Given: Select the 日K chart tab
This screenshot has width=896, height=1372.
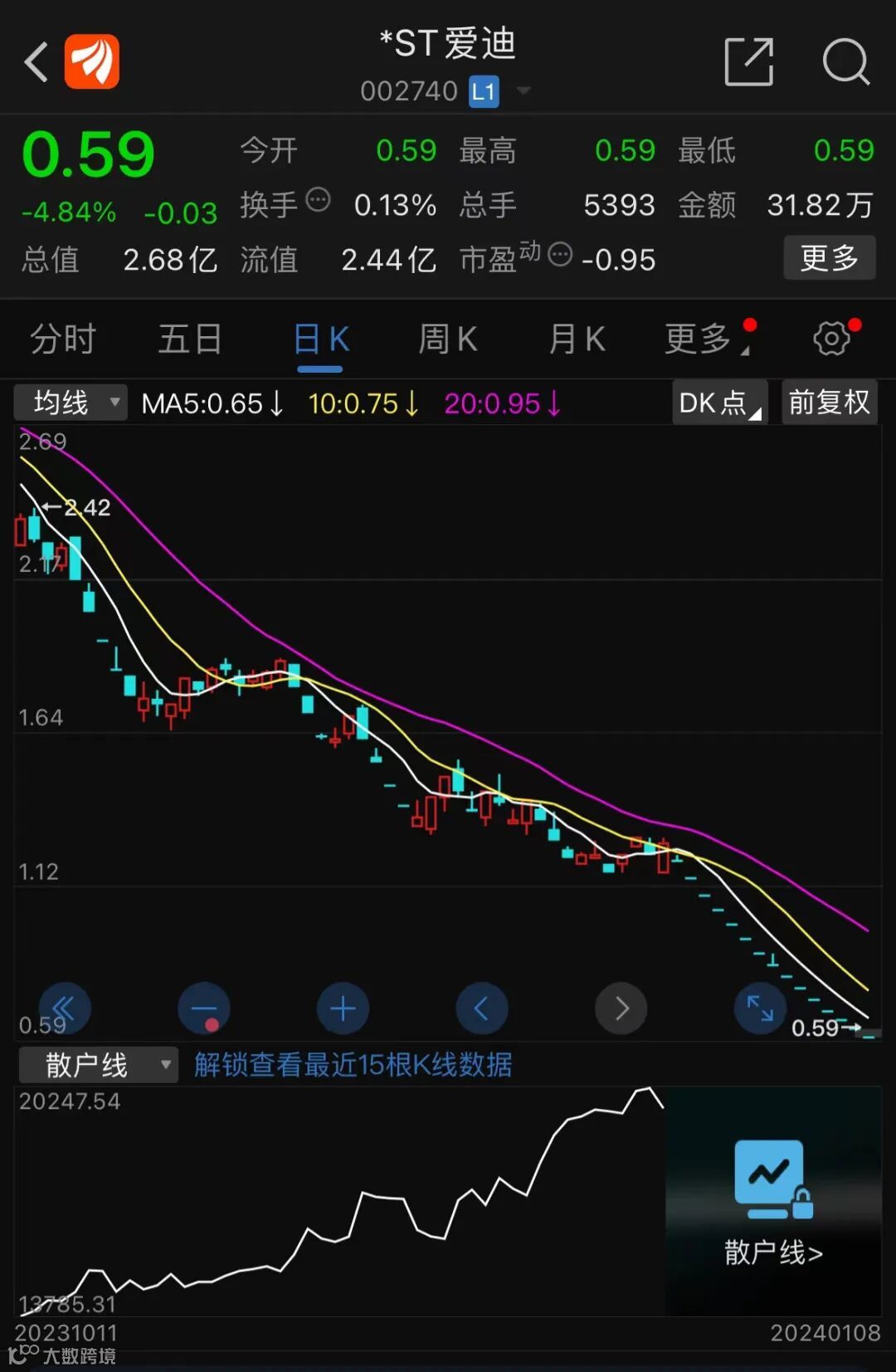Looking at the screenshot, I should pos(320,339).
